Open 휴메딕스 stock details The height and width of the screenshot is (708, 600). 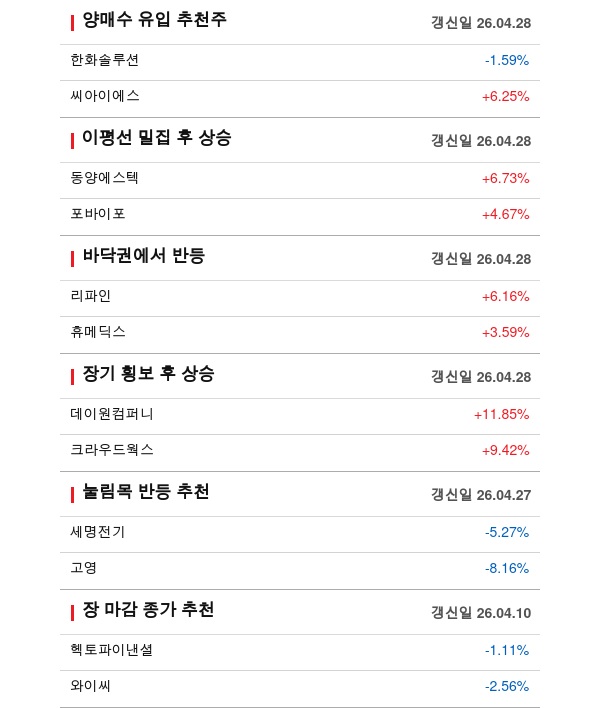click(x=98, y=332)
